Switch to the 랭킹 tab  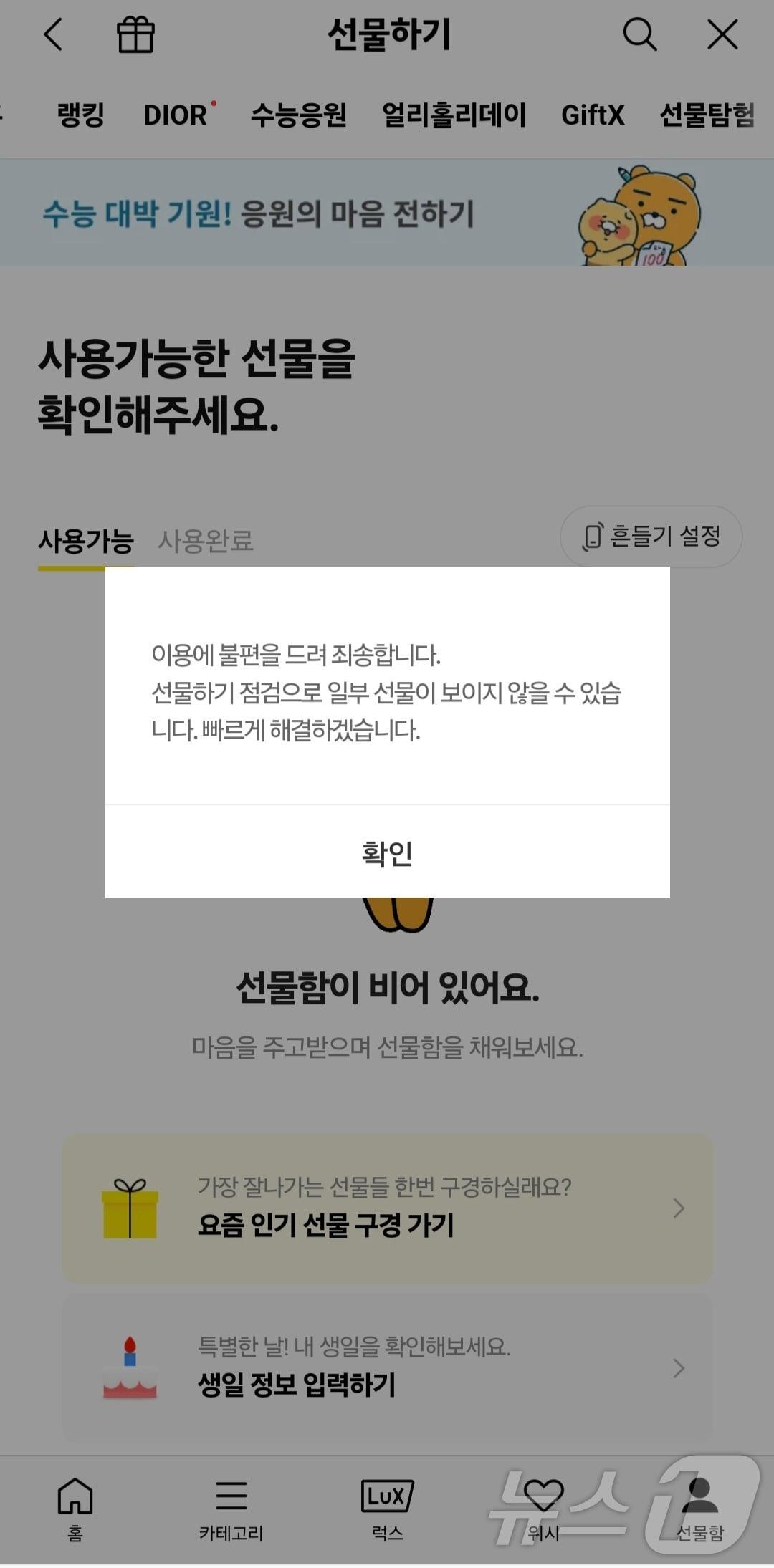[81, 115]
